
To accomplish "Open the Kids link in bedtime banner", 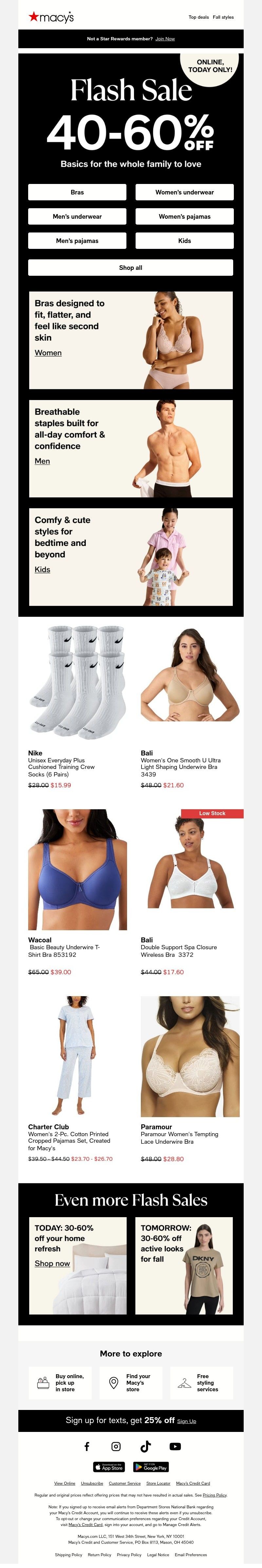I will pyautogui.click(x=43, y=570).
